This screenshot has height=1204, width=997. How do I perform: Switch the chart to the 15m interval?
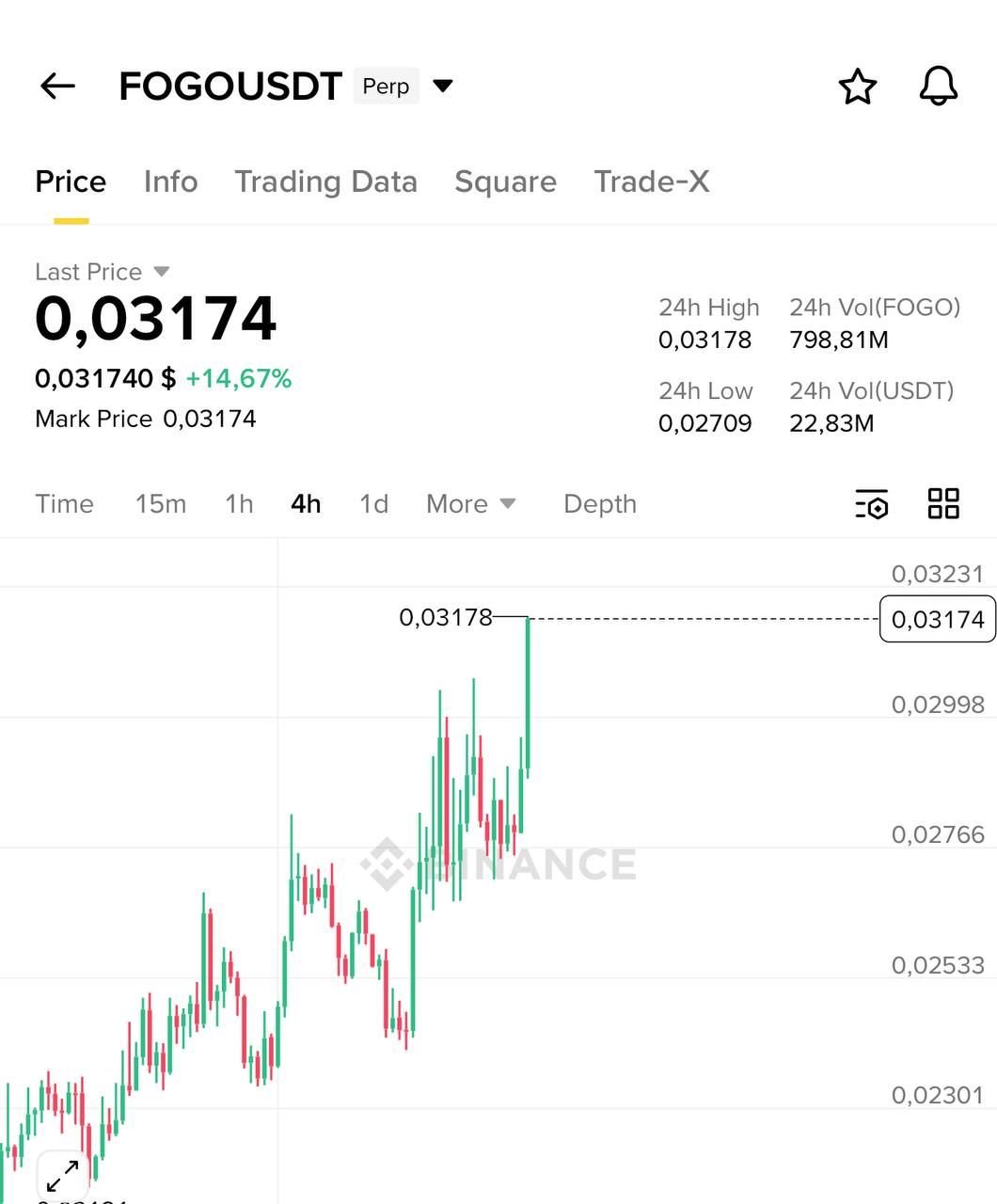click(160, 504)
